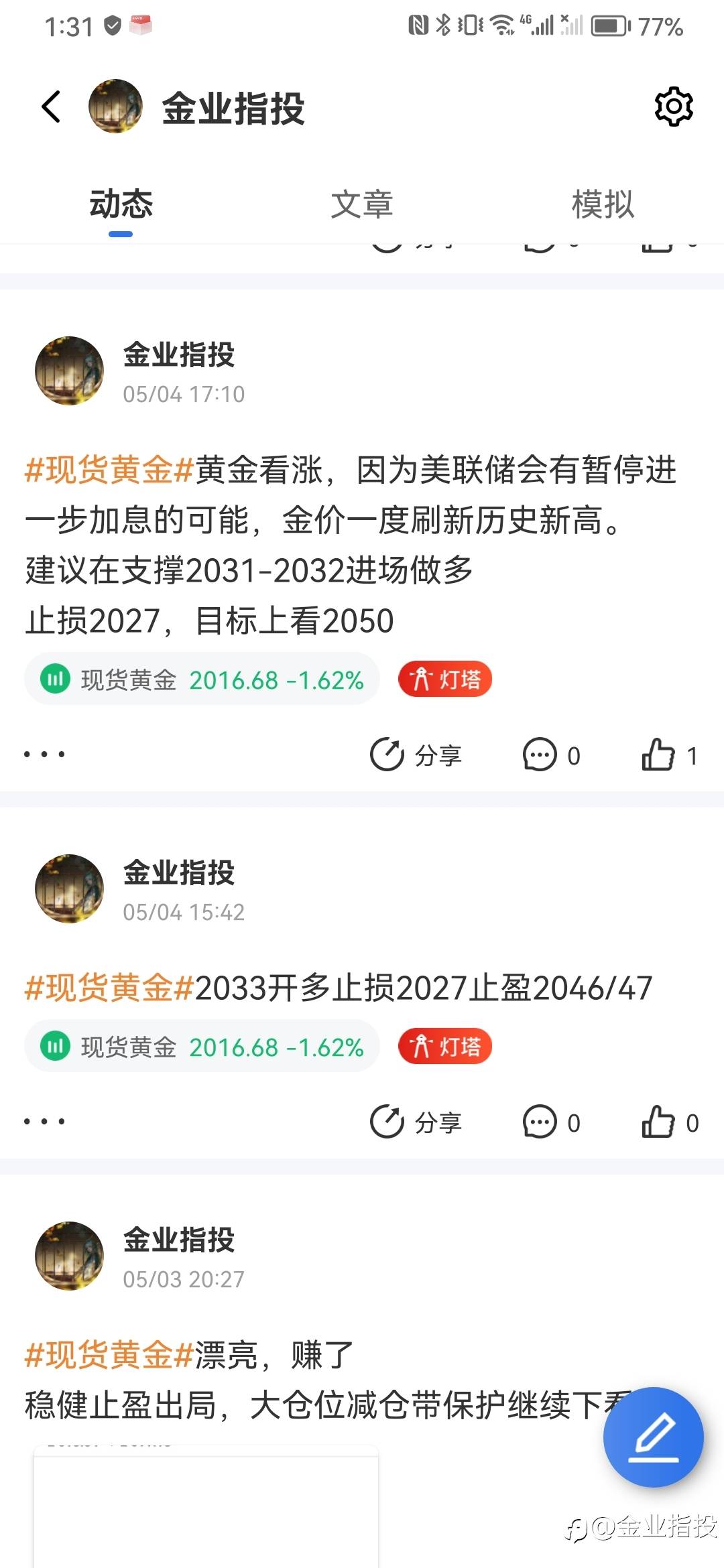724x1568 pixels.
Task: Like the 05/04 17:10 post
Action: [670, 755]
